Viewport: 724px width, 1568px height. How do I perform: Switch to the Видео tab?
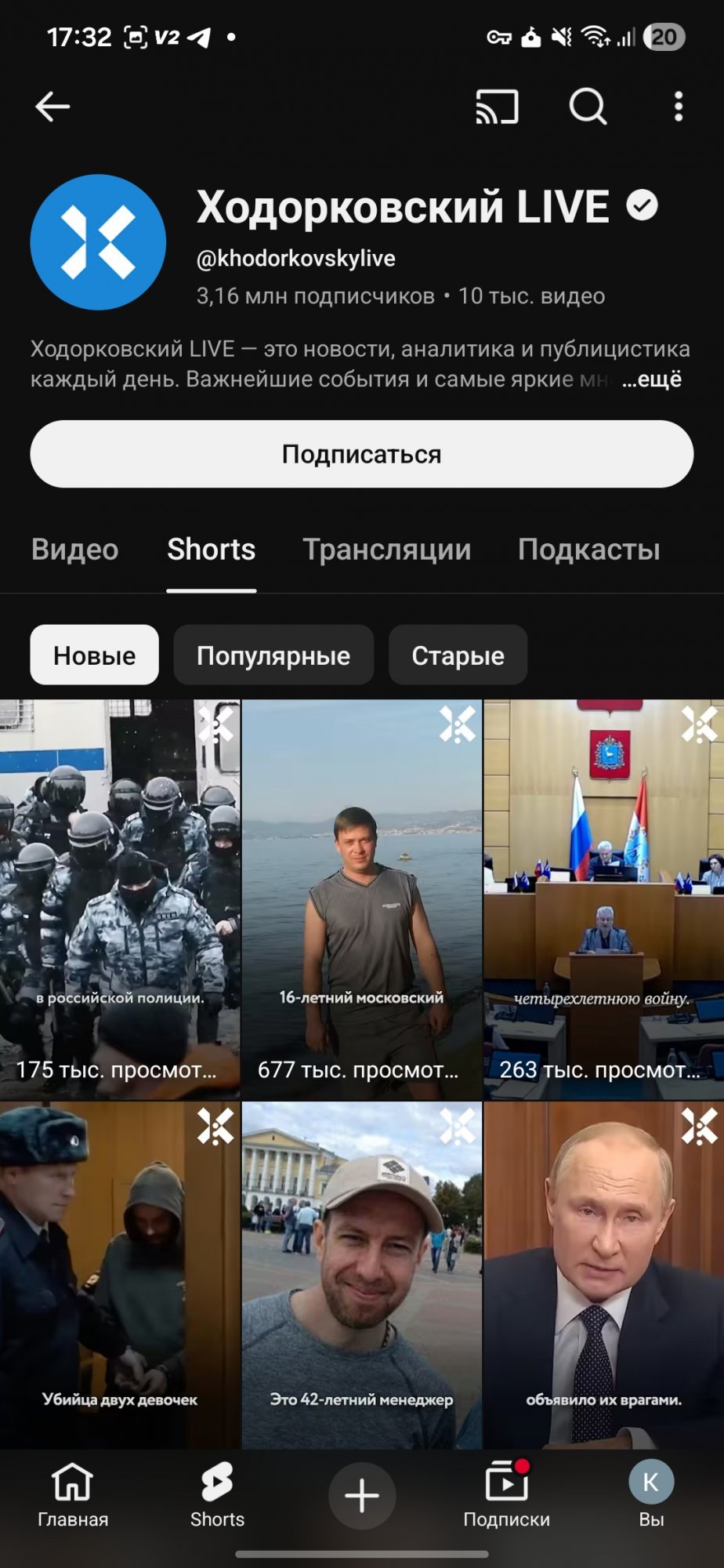(74, 550)
